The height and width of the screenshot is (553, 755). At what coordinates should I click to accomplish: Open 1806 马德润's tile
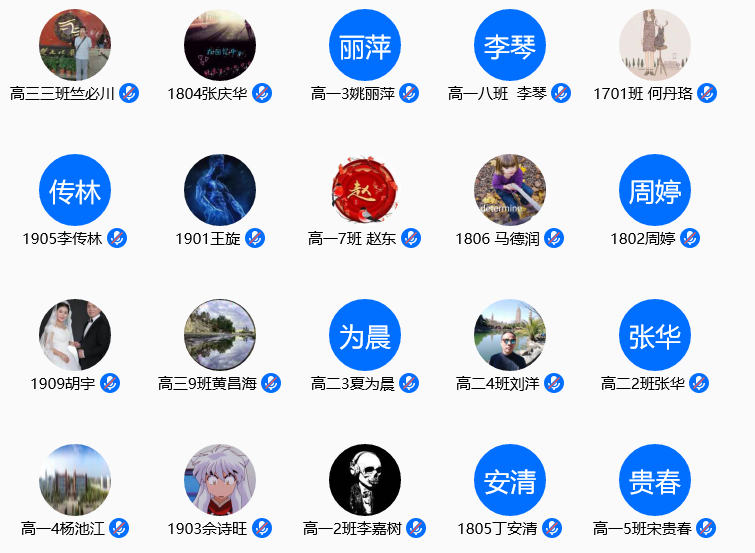[510, 190]
